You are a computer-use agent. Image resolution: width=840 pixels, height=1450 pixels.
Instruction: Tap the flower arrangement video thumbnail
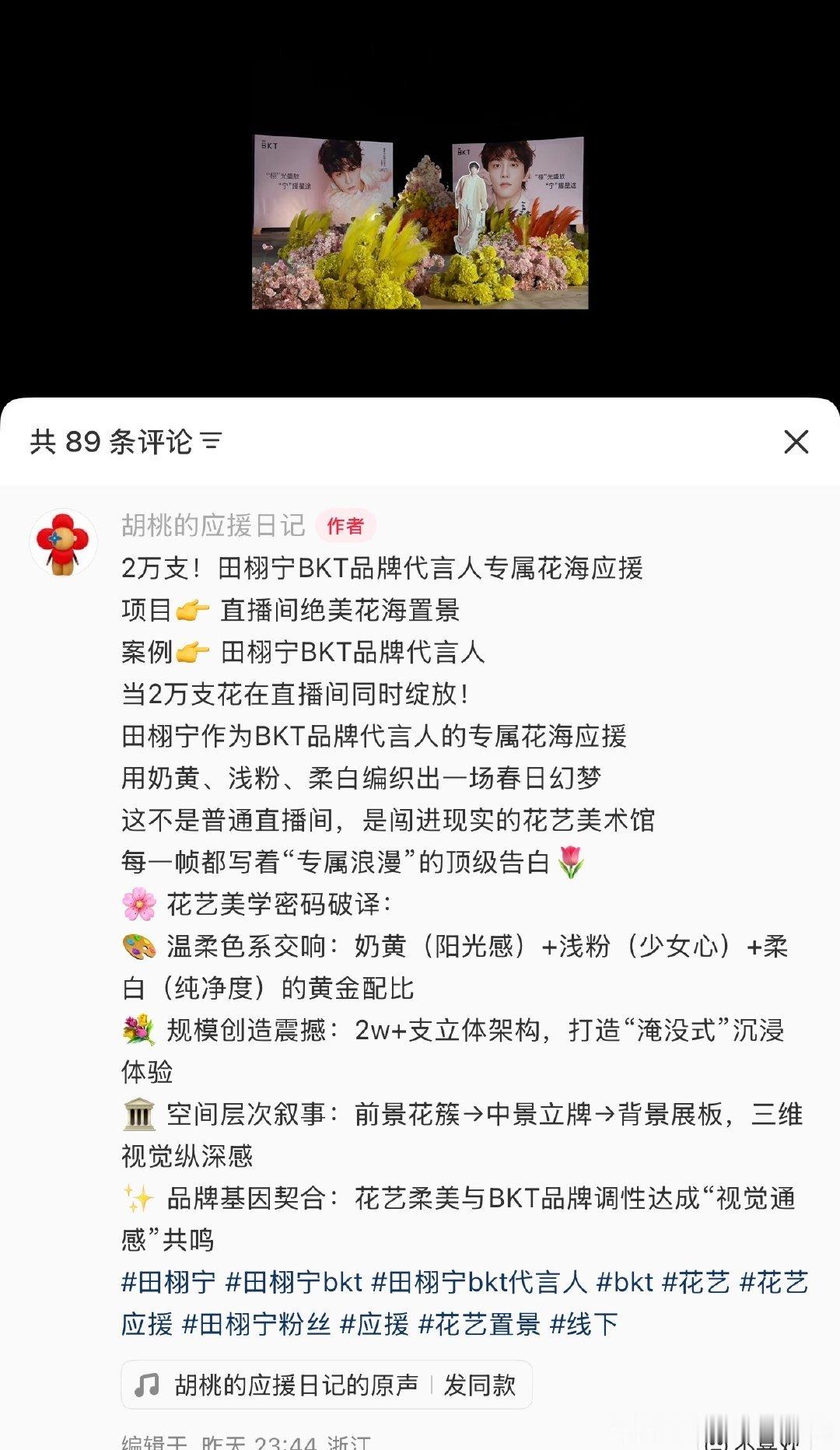pos(420,218)
